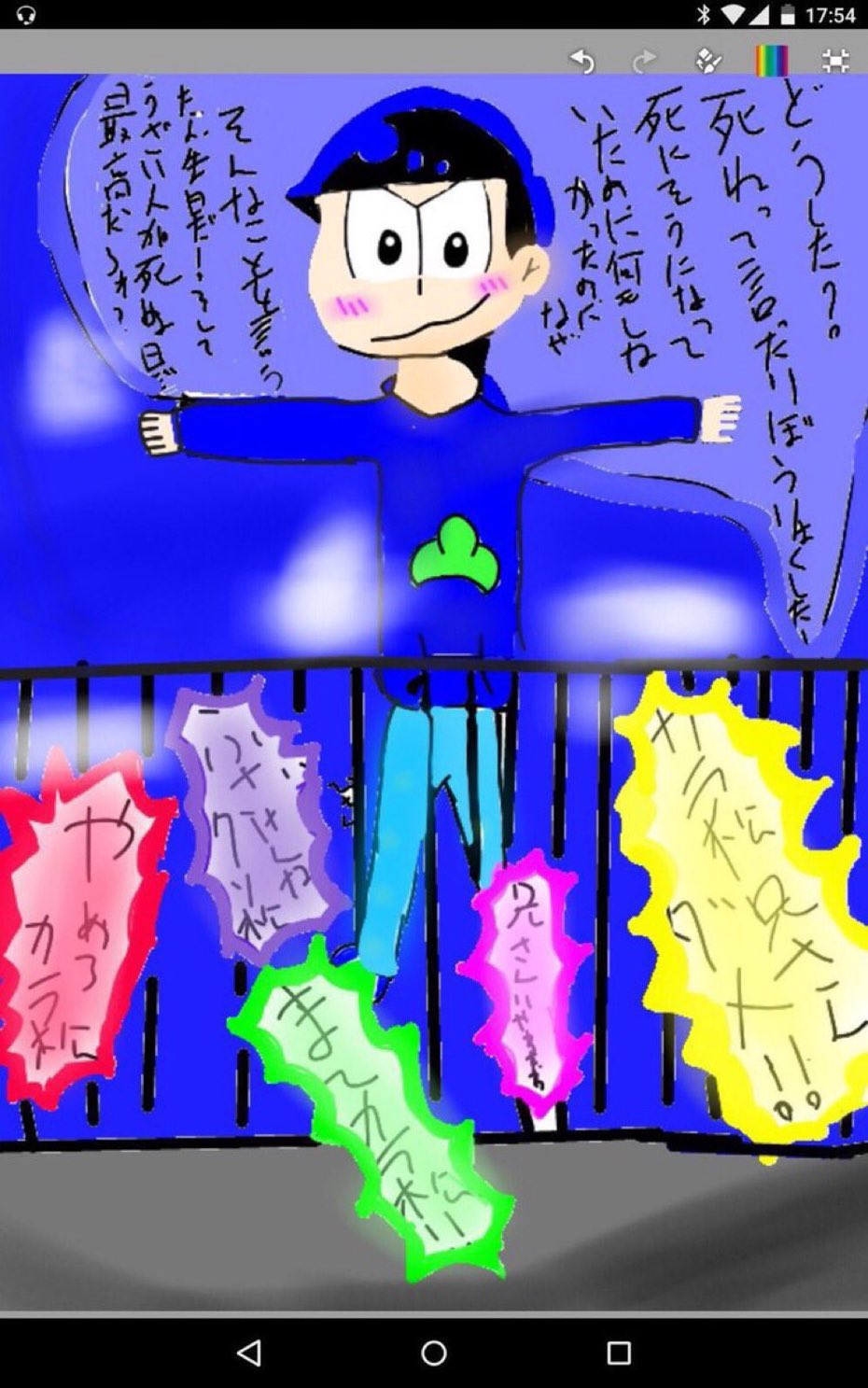Open the brush and eraser tool
Screen dimensions: 868x1388
click(708, 62)
